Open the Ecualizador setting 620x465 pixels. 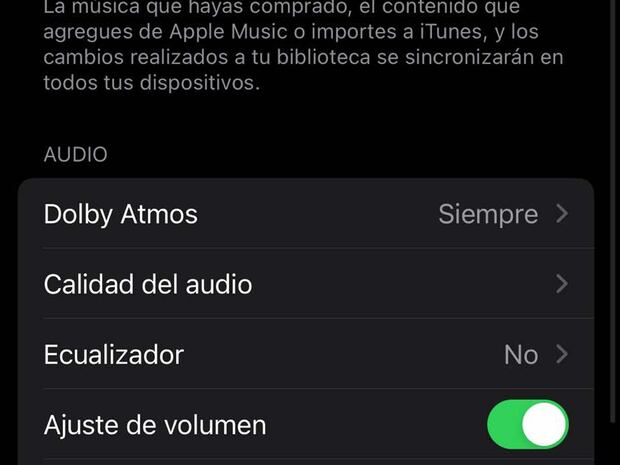tap(305, 354)
